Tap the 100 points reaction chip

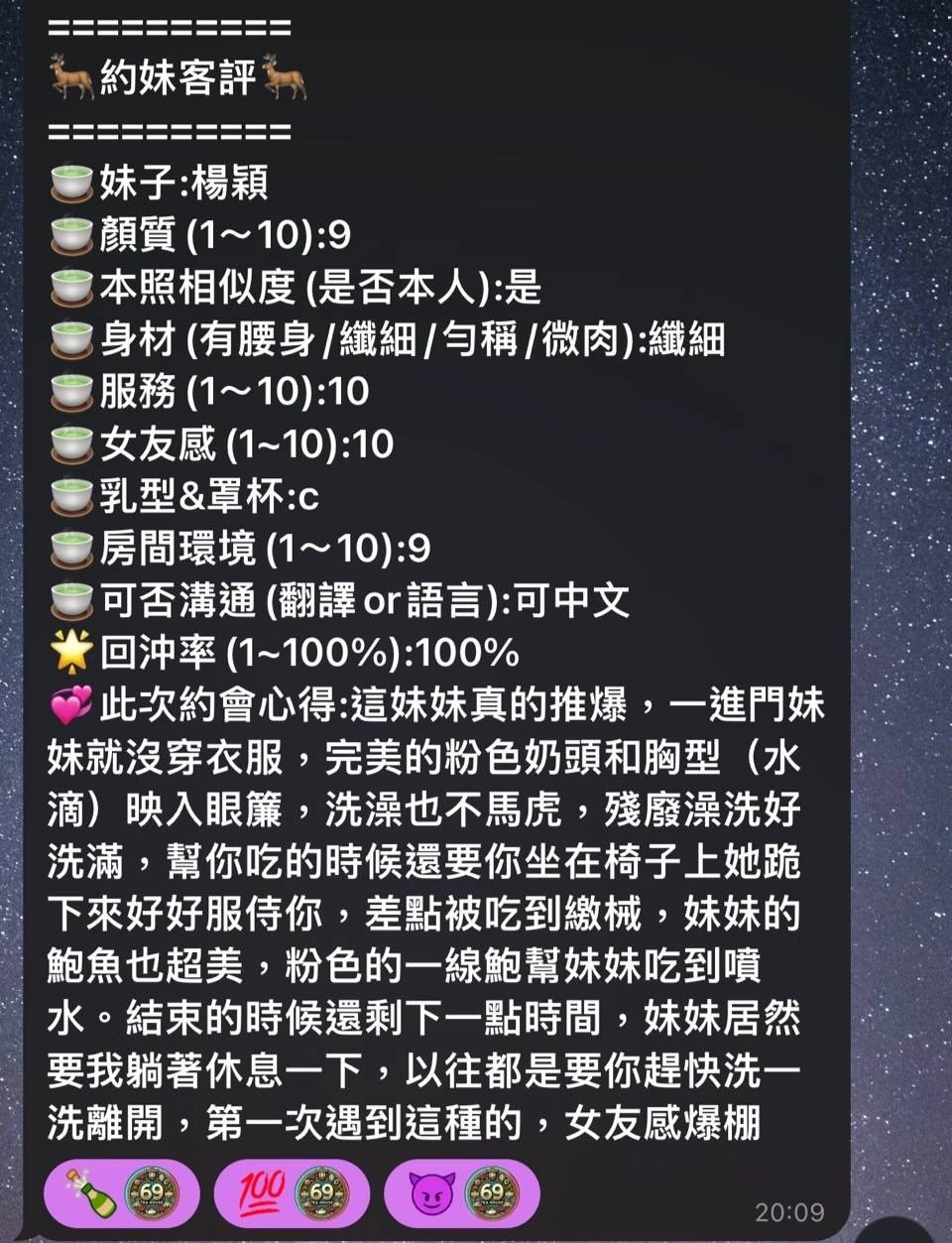(292, 1191)
